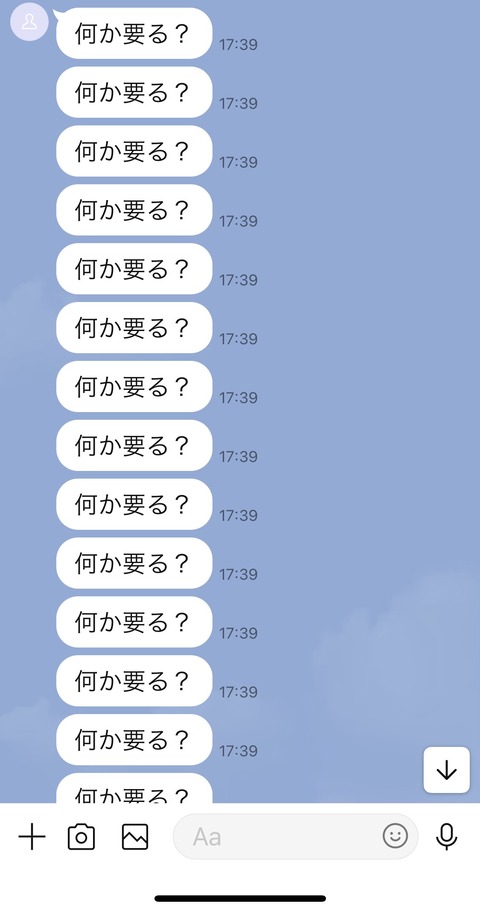Viewport: 480px width, 912px height.
Task: Open the emoji and sticker picker
Action: tap(395, 836)
